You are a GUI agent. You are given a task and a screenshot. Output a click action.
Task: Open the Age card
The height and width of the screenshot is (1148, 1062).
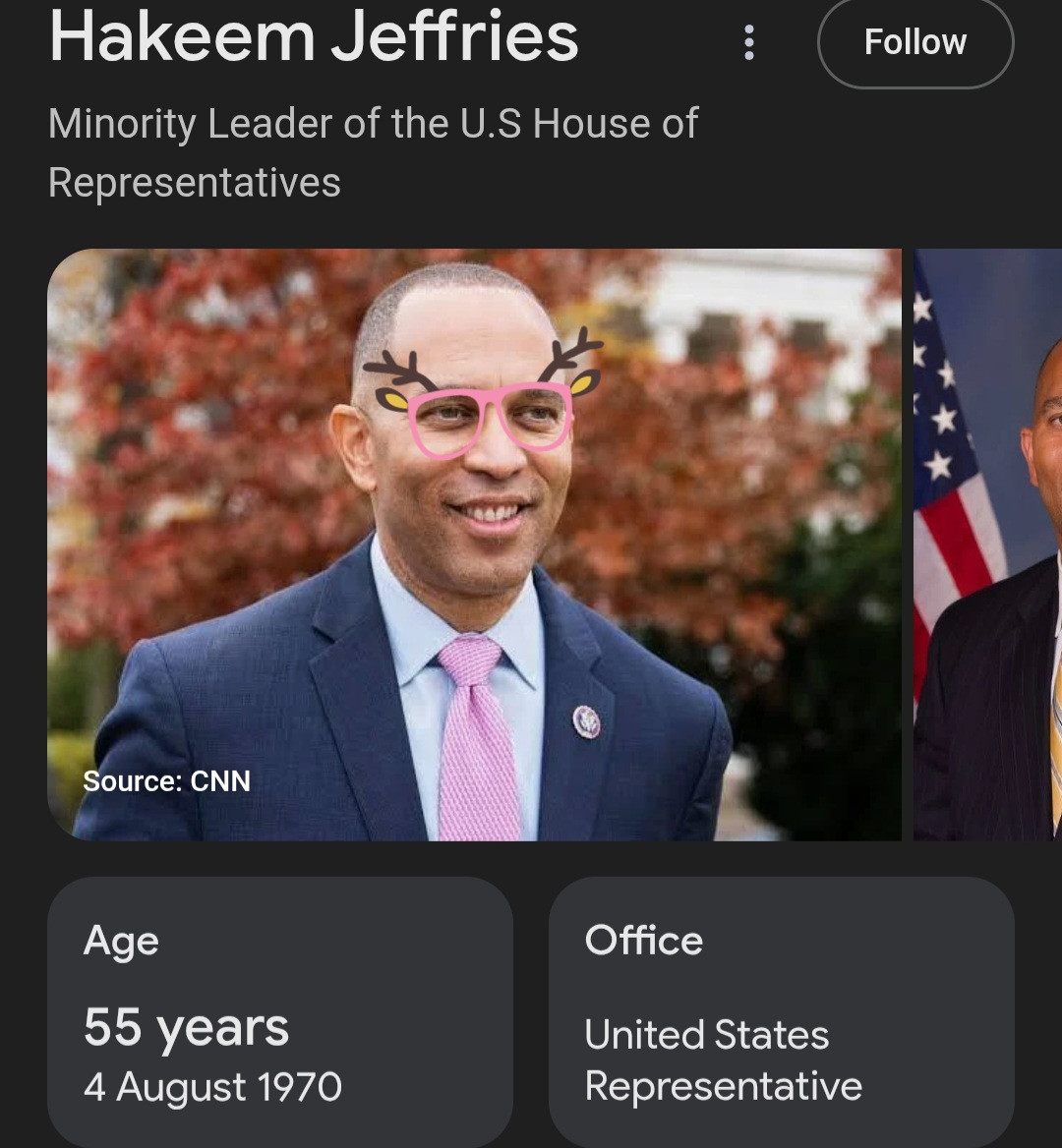(280, 1012)
